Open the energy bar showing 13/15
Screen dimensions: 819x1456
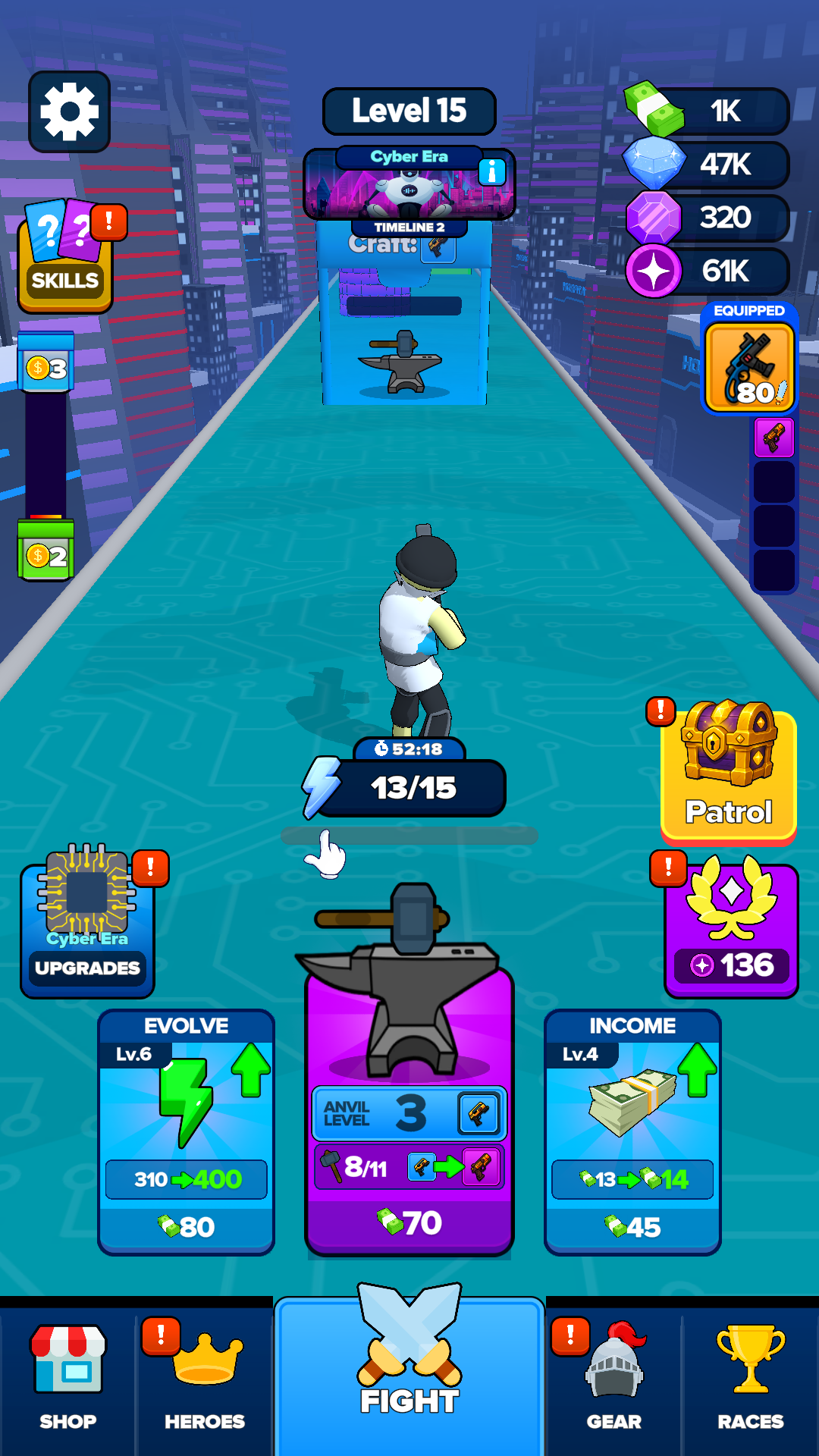tap(409, 789)
